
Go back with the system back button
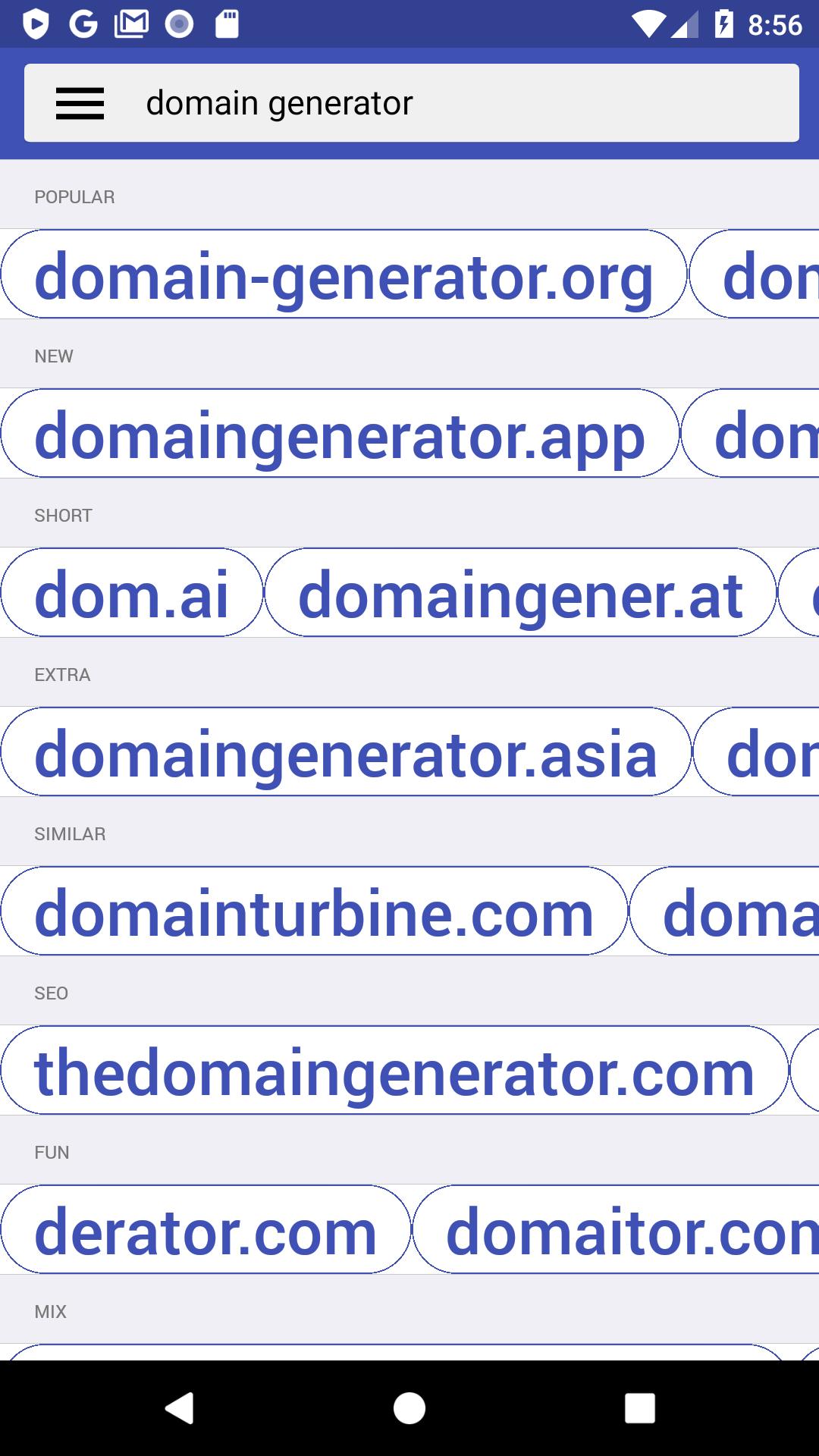(x=180, y=1408)
